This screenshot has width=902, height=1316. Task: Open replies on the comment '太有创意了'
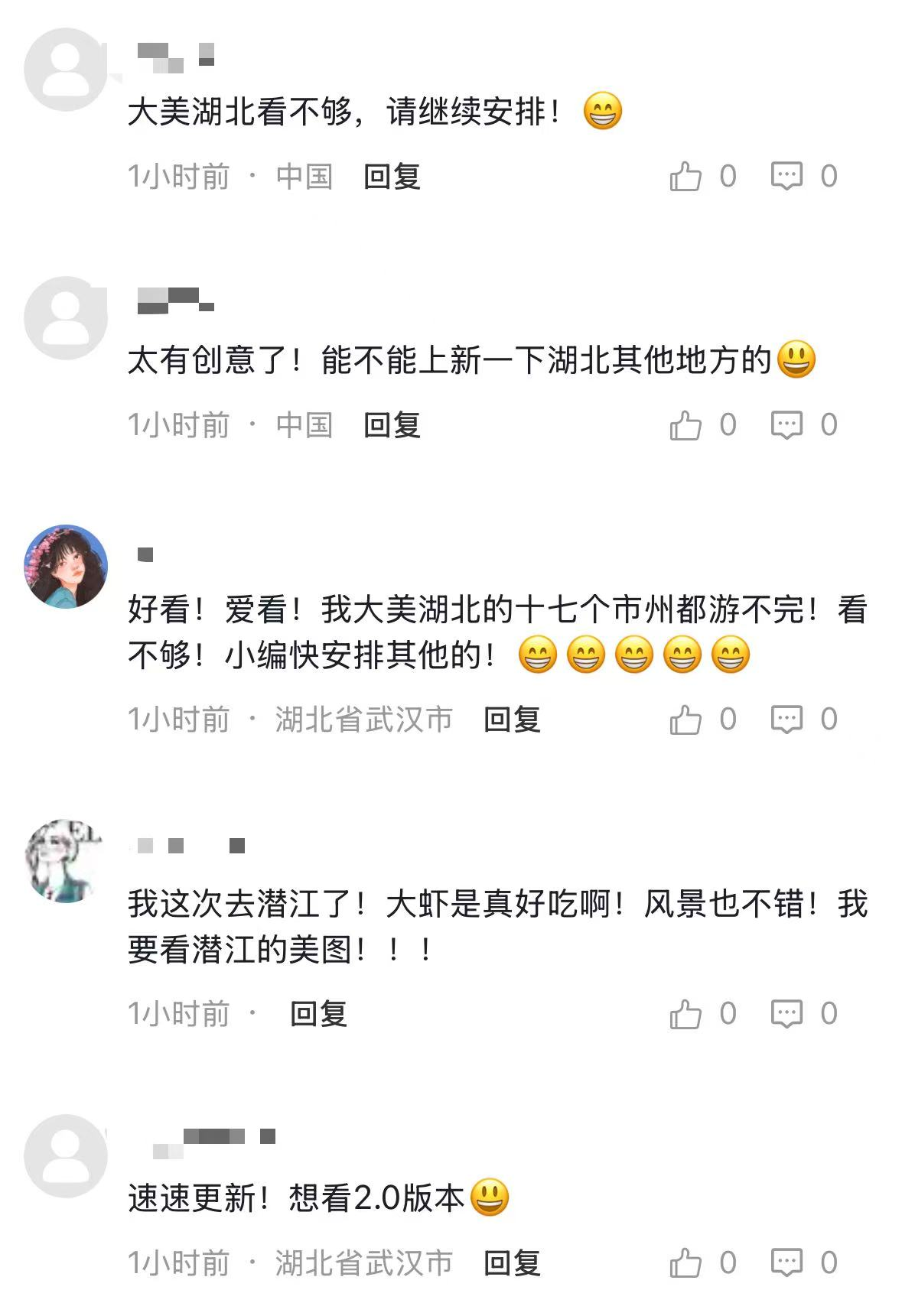click(786, 425)
